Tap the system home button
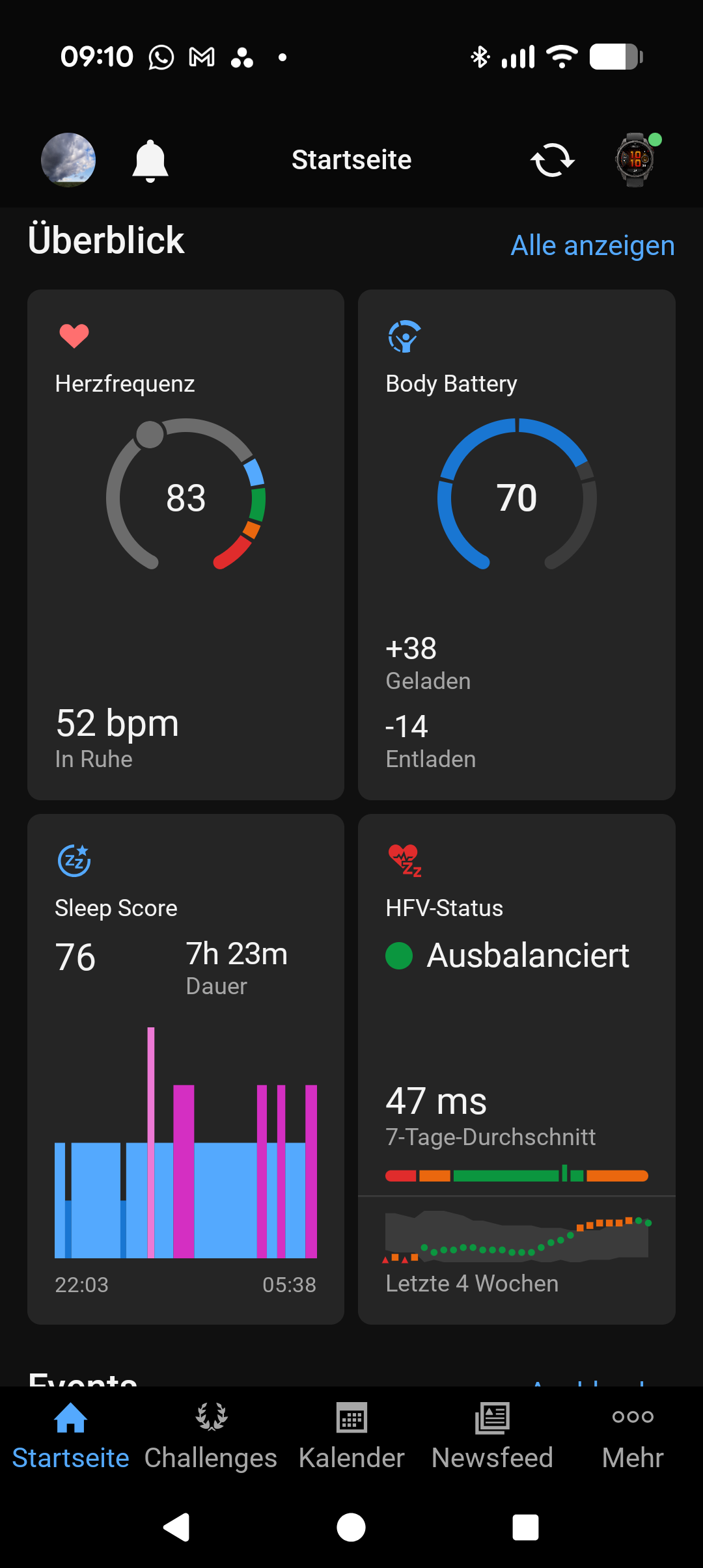This screenshot has height=1568, width=703. (x=351, y=1528)
